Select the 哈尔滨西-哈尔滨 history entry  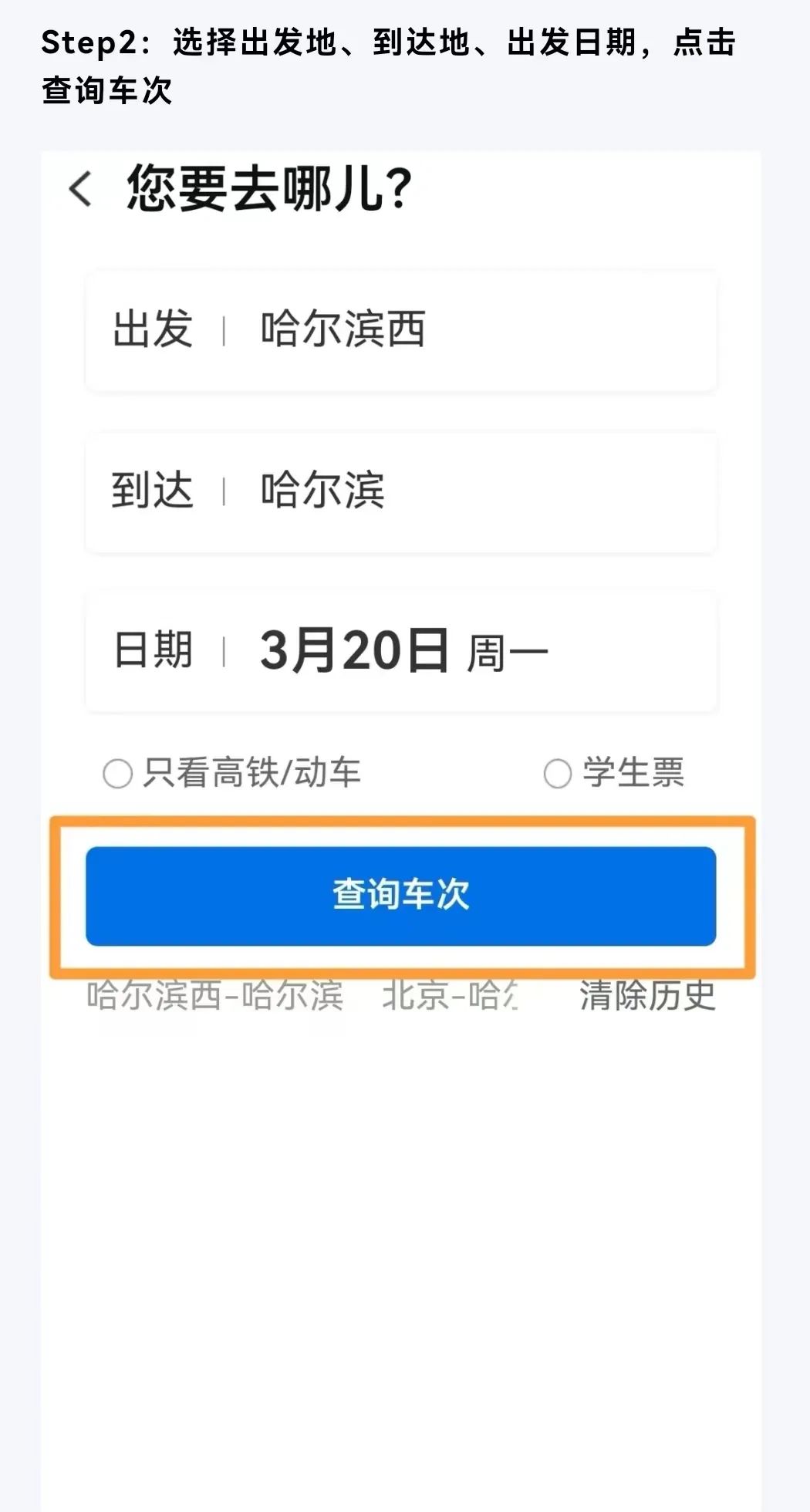click(214, 997)
